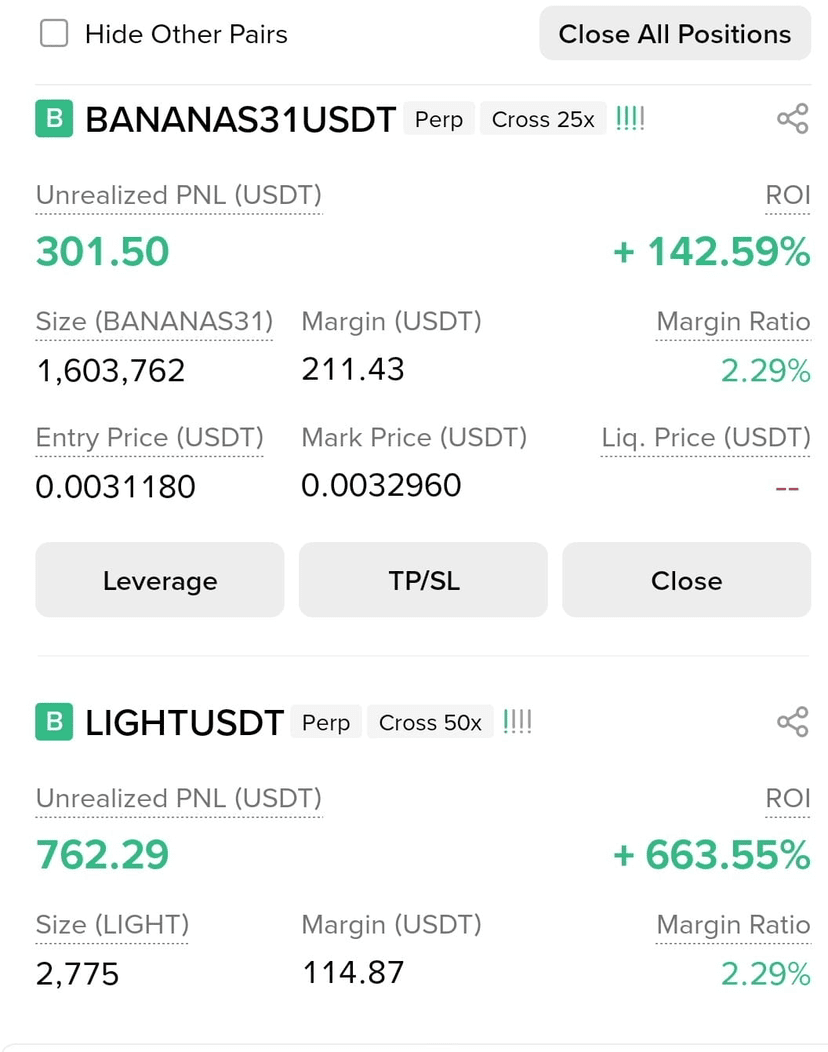This screenshot has width=828, height=1052.
Task: Check the Hide Other Pairs checkbox
Action: click(x=54, y=34)
